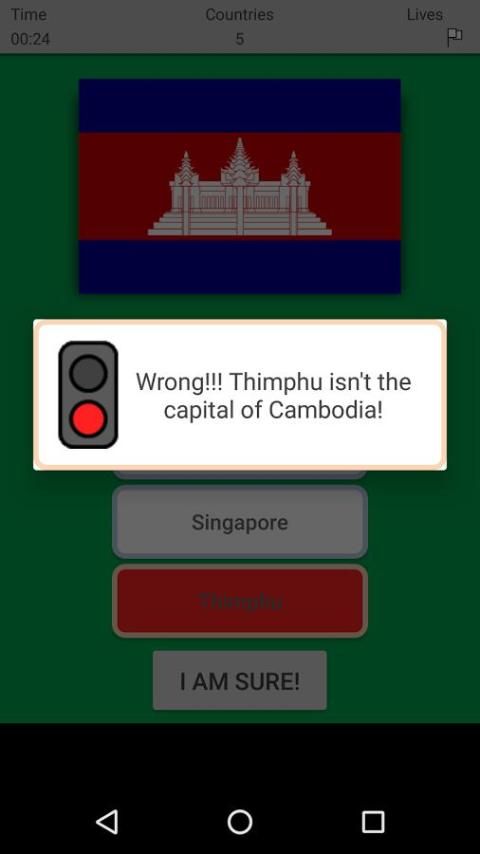Confirm with the I AM SURE! button
Screen dimensions: 480x854
[240, 681]
